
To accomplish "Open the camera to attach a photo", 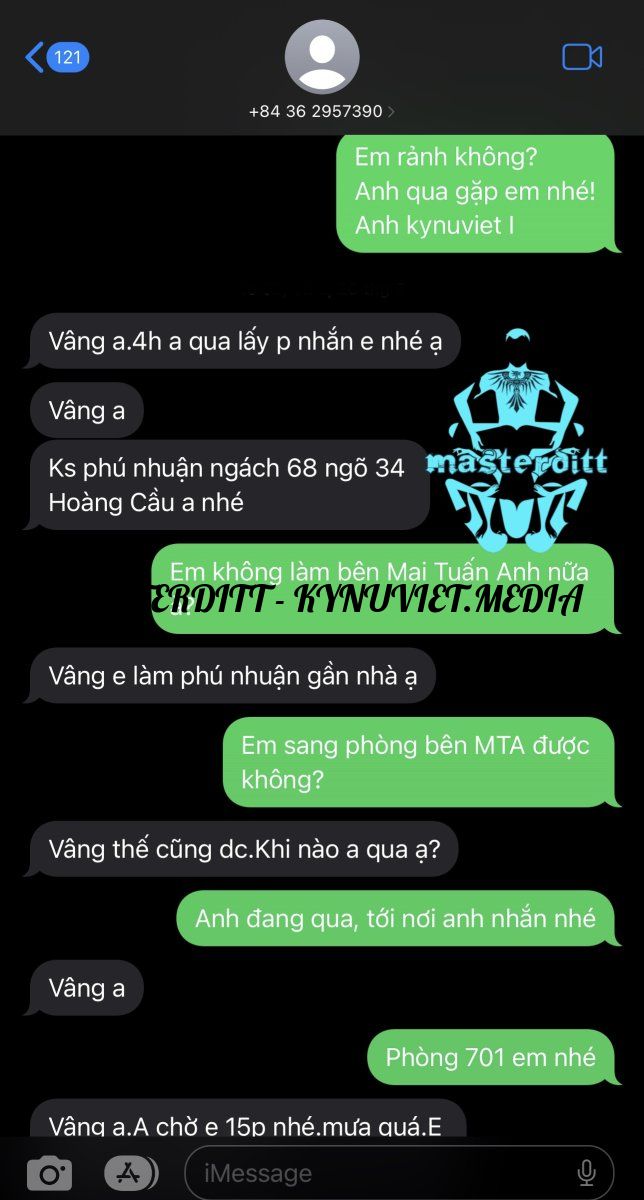I will (48, 1173).
